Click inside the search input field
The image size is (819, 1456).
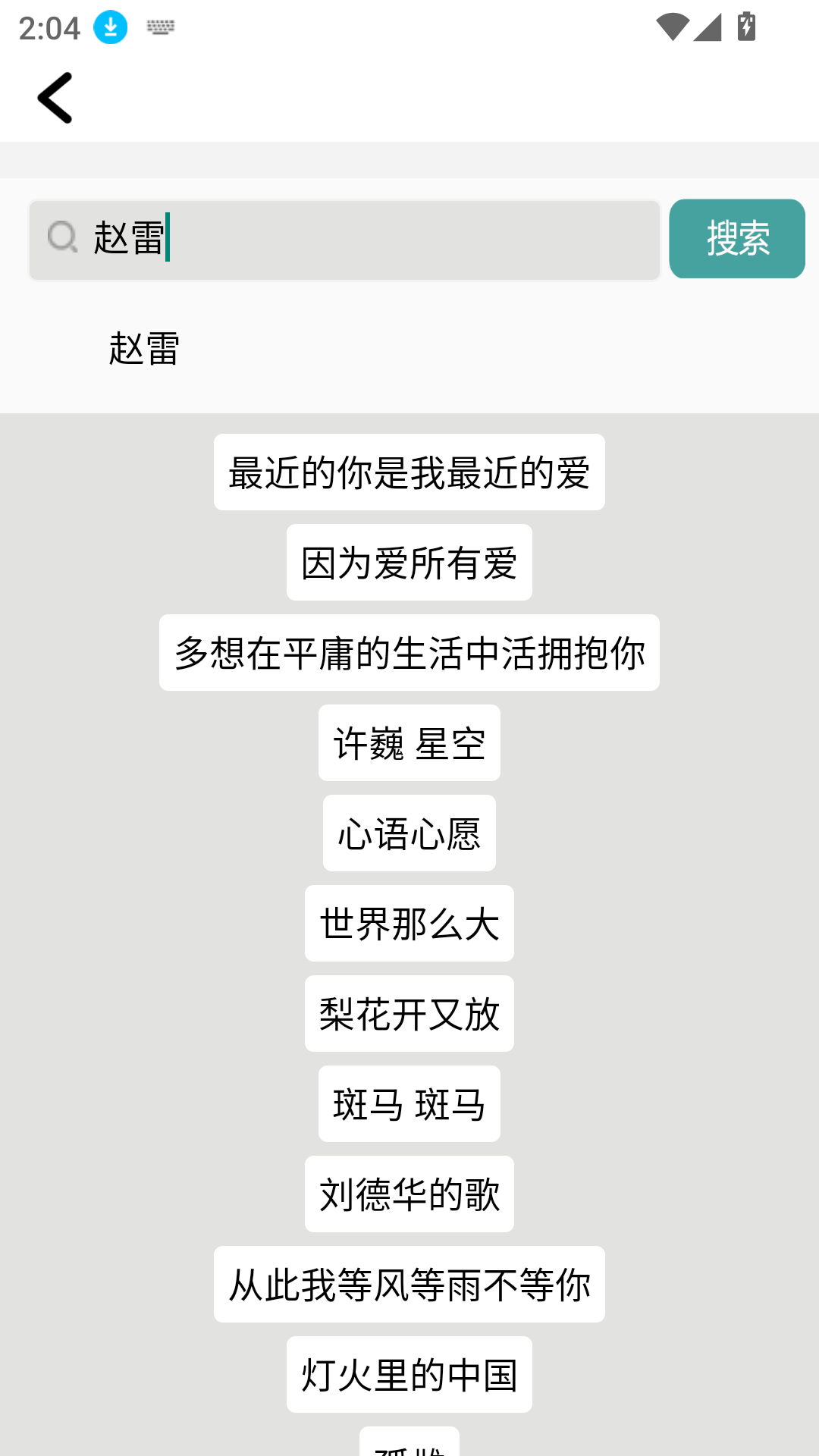(x=341, y=238)
